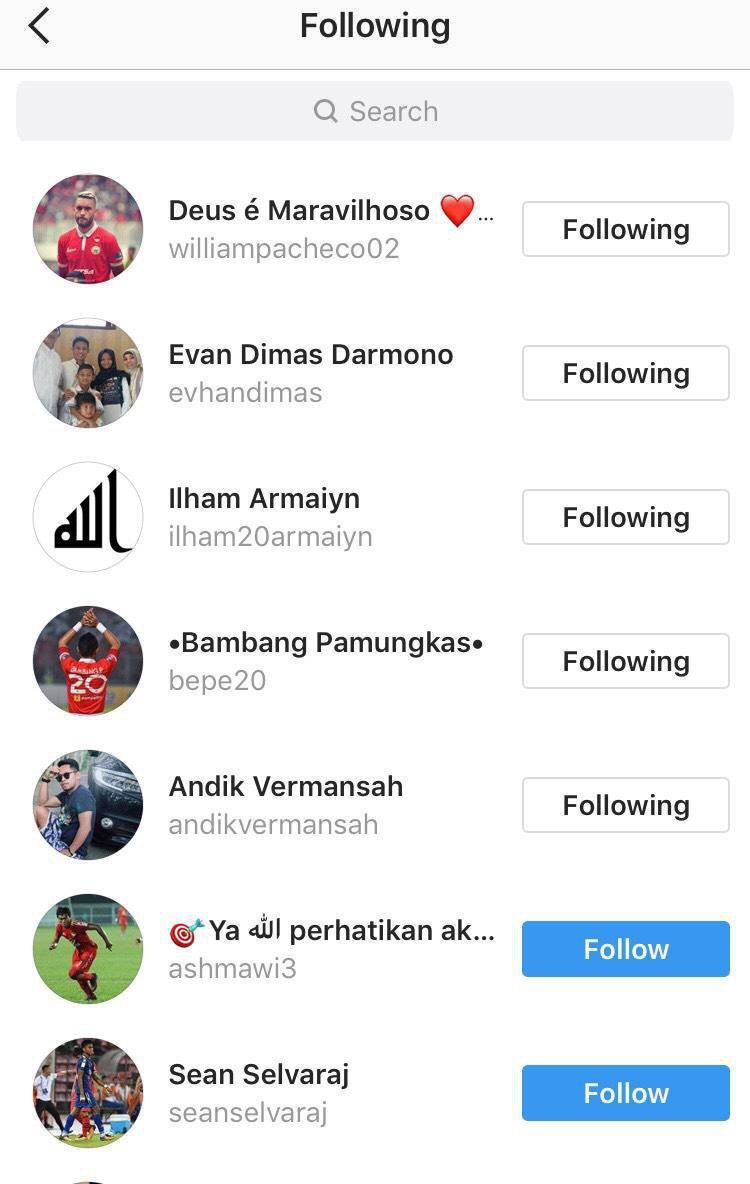Follow Sean Selvaraj

pyautogui.click(x=625, y=1093)
